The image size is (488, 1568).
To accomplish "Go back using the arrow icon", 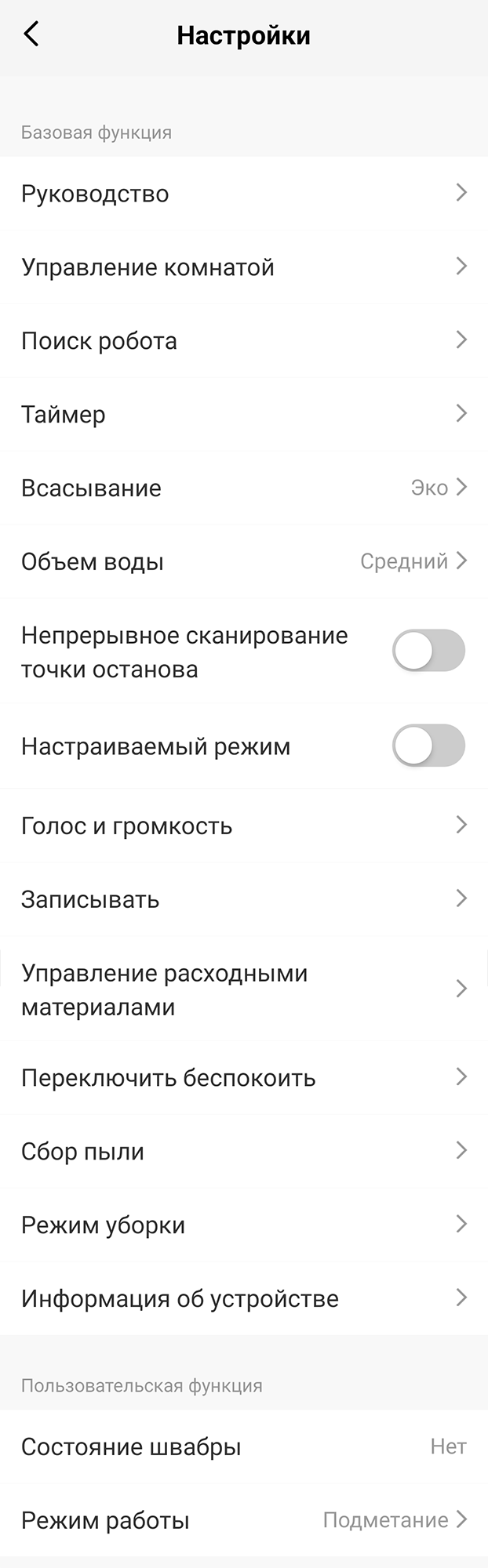I will point(31,34).
